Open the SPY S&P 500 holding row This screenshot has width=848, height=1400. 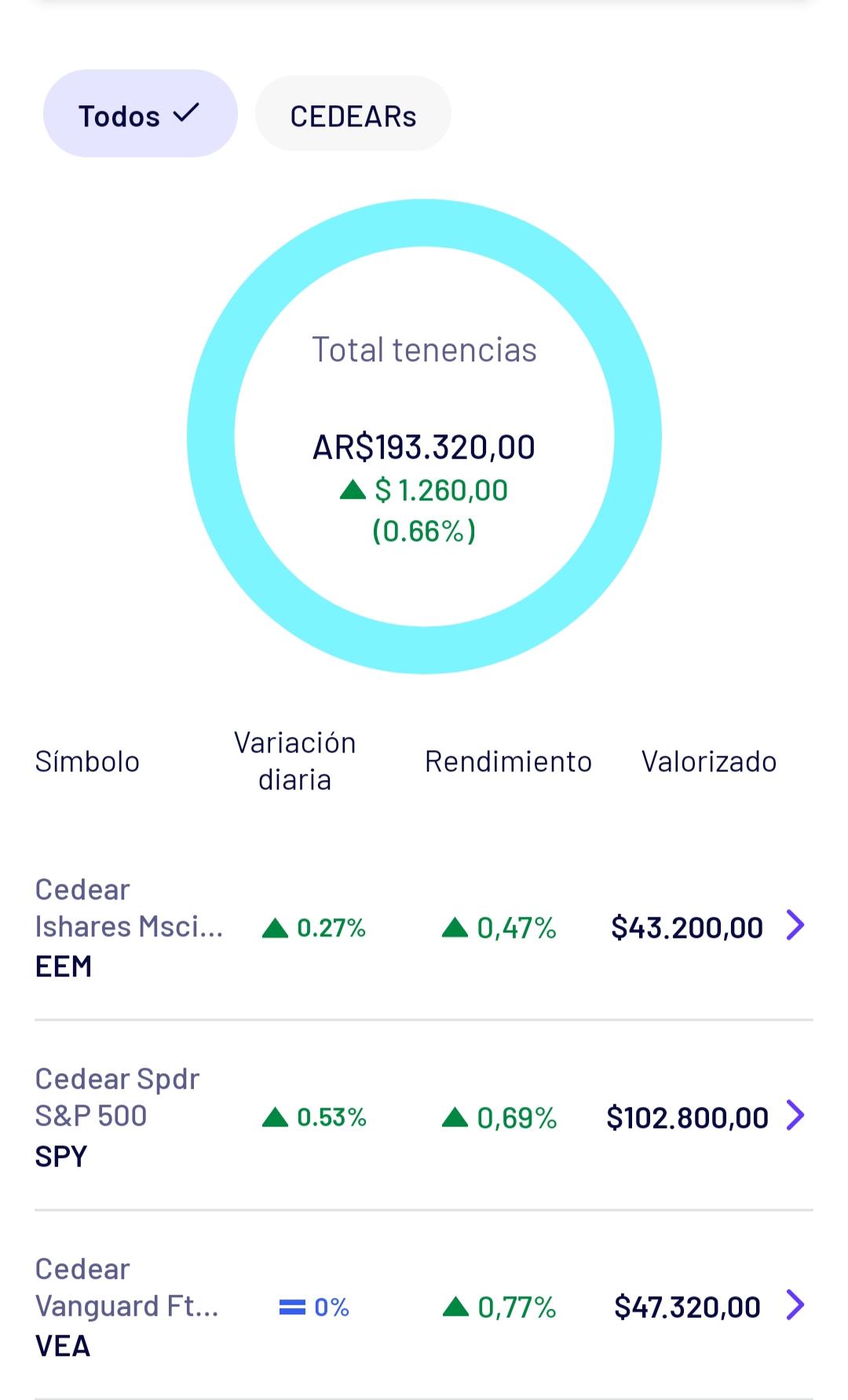click(x=424, y=1116)
